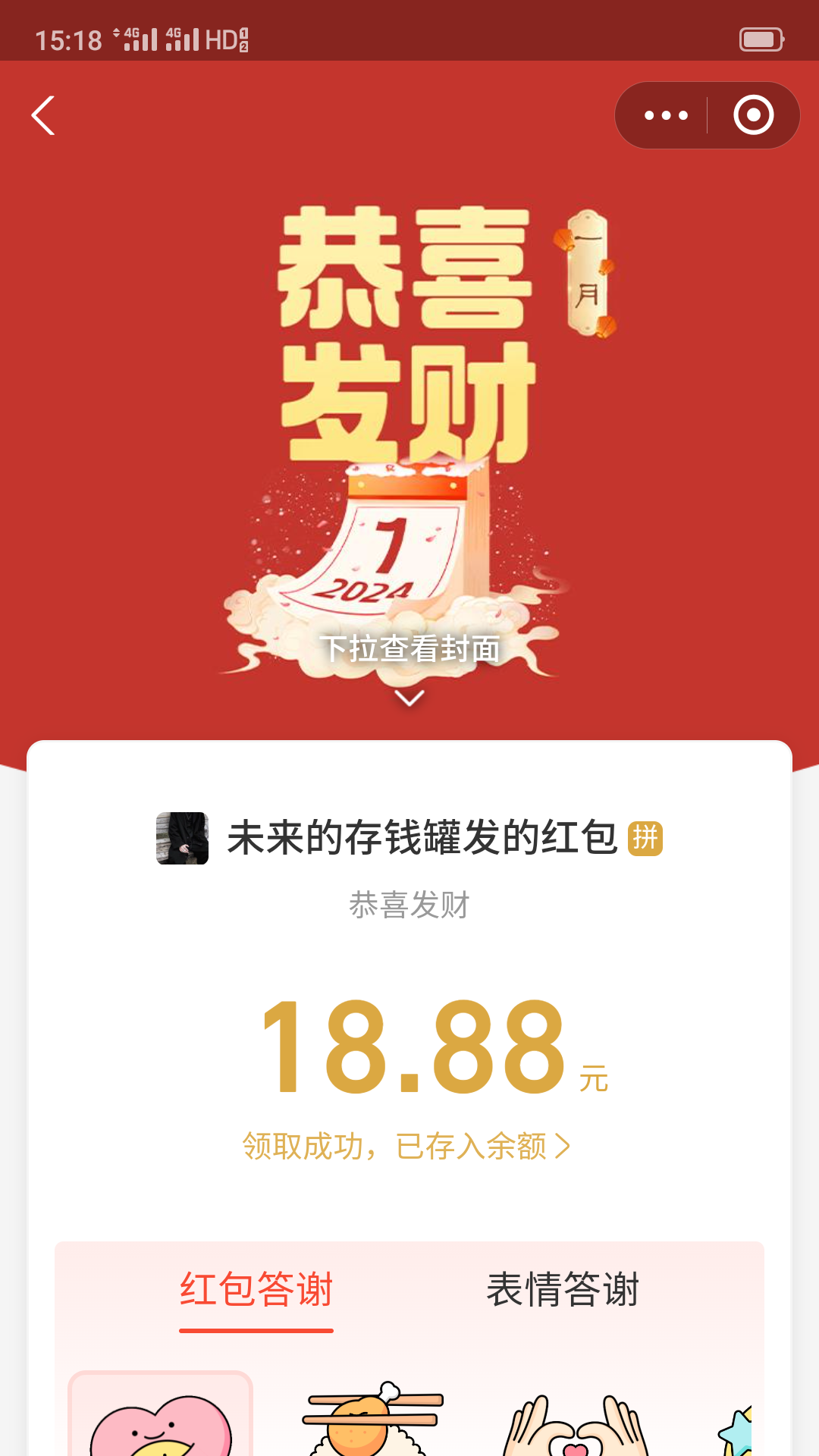
Task: Choose the orange with chopsticks sticker
Action: (372, 1418)
